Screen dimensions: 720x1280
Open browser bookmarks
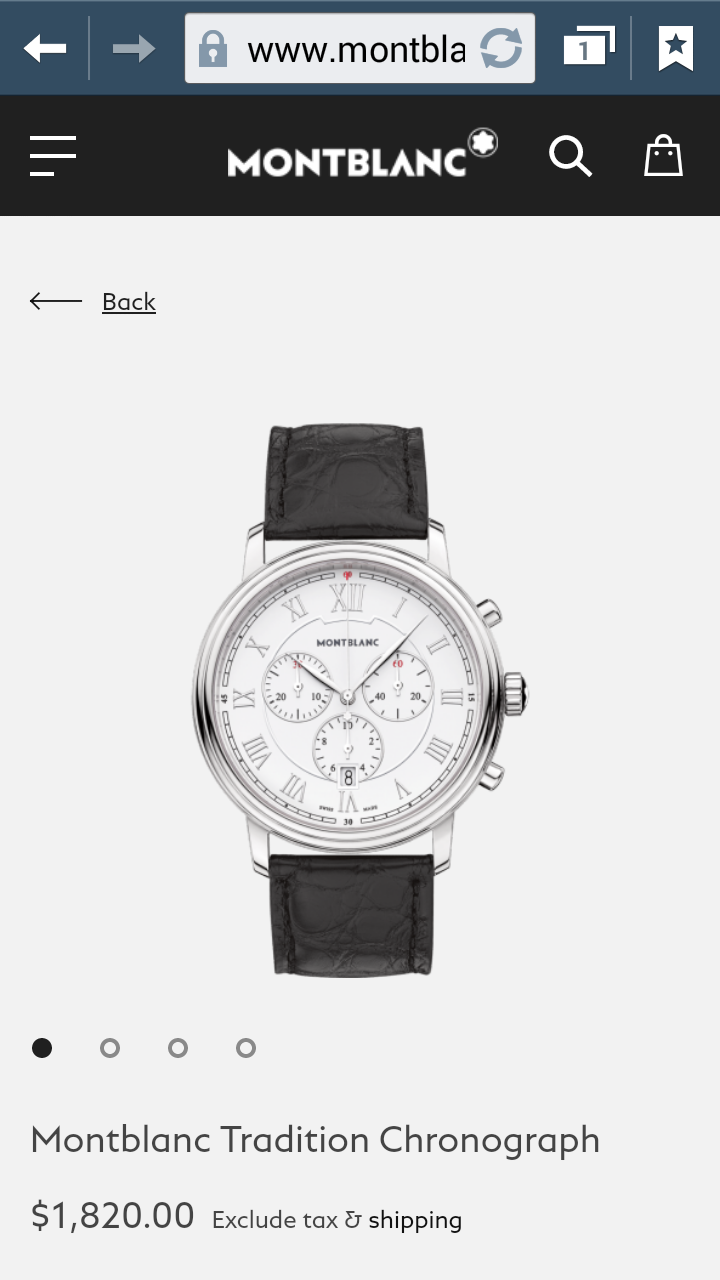(676, 48)
